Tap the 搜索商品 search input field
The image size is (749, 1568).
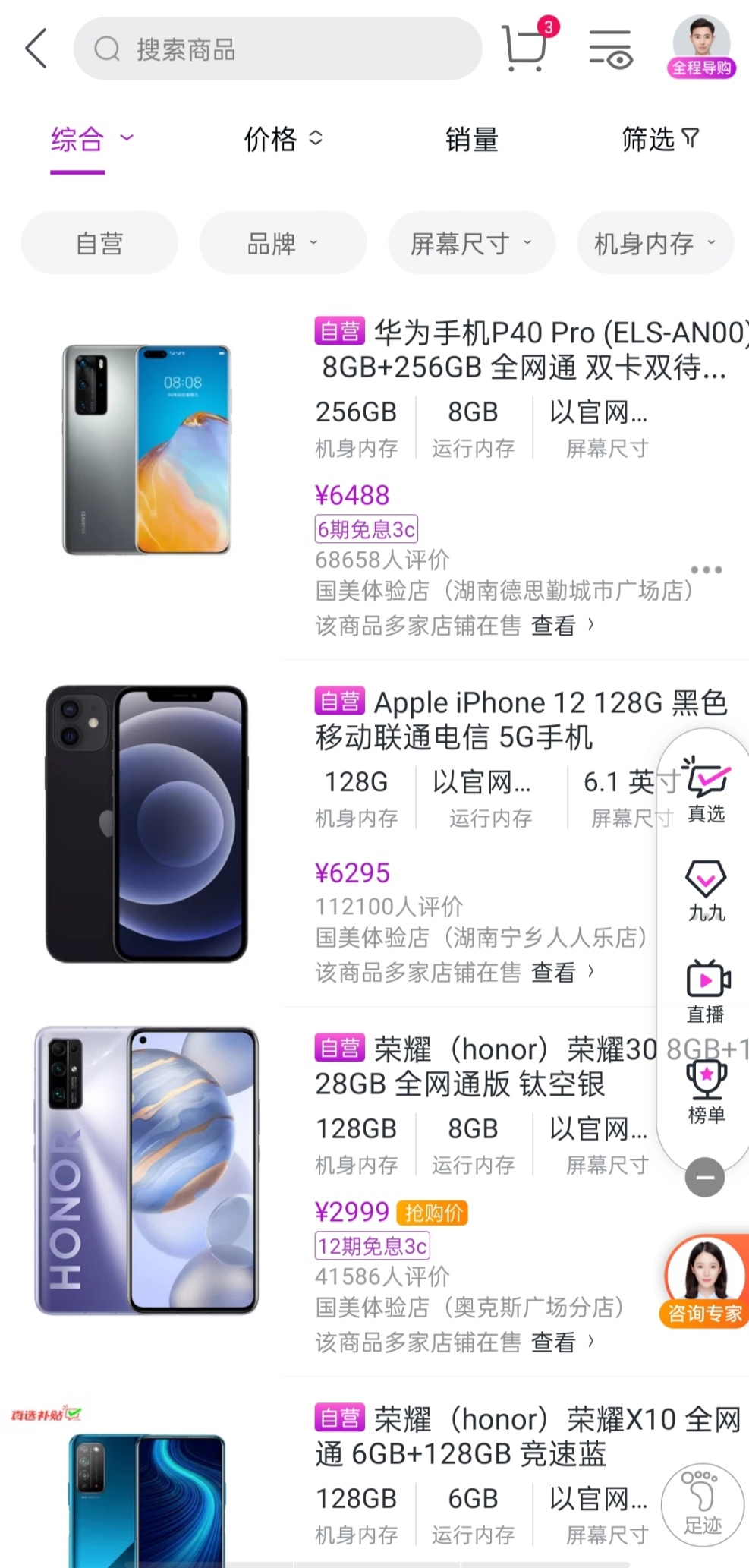click(x=276, y=48)
